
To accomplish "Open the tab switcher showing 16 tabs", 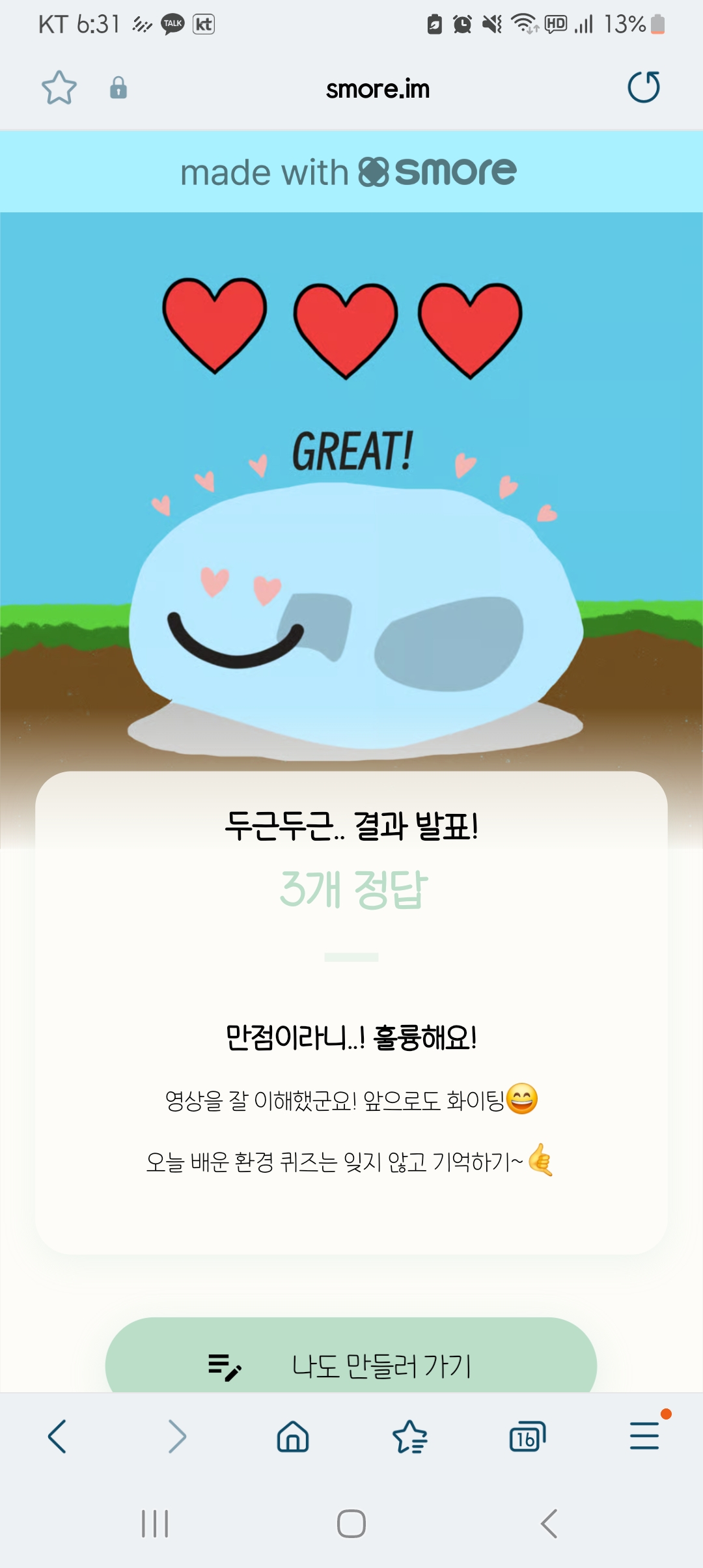I will pos(527,1436).
